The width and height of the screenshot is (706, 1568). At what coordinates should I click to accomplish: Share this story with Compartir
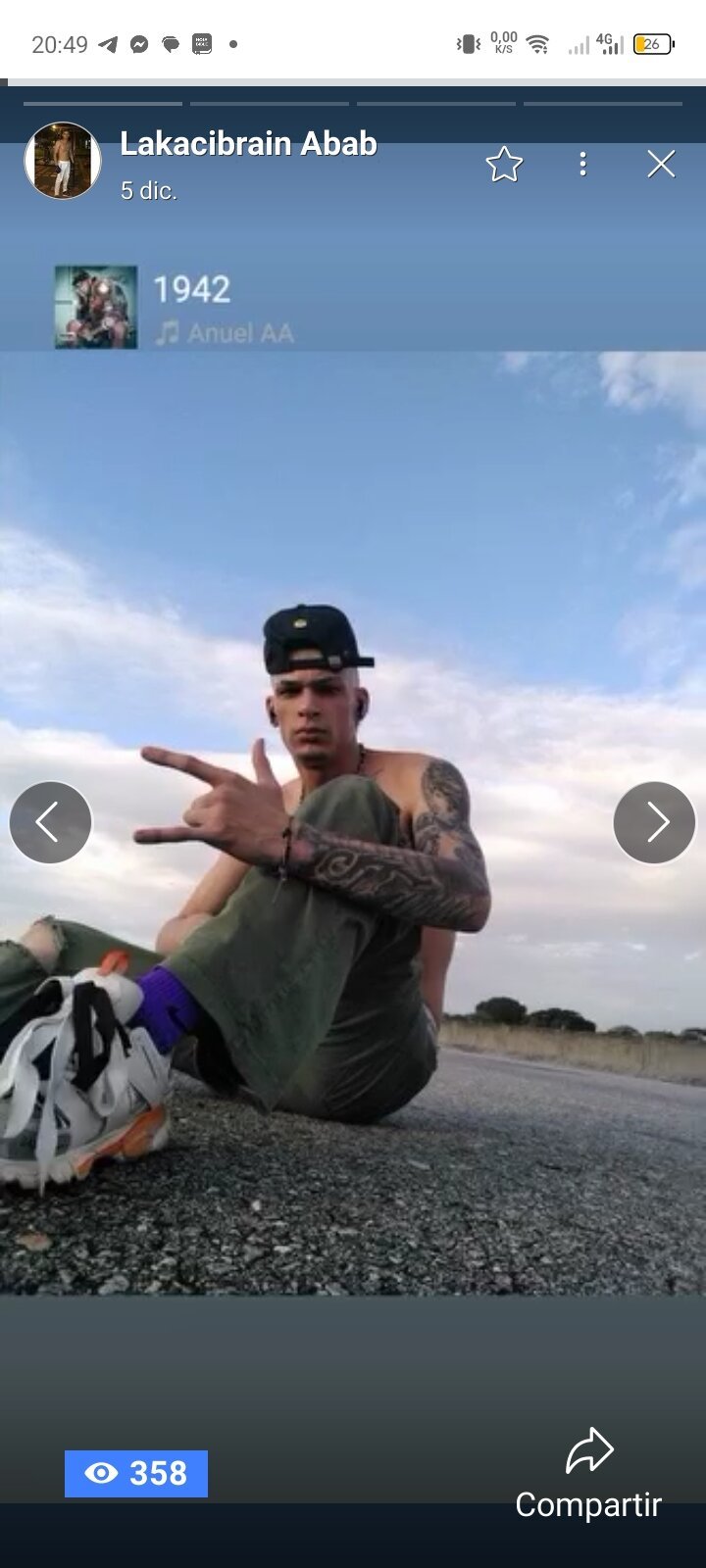[588, 1474]
